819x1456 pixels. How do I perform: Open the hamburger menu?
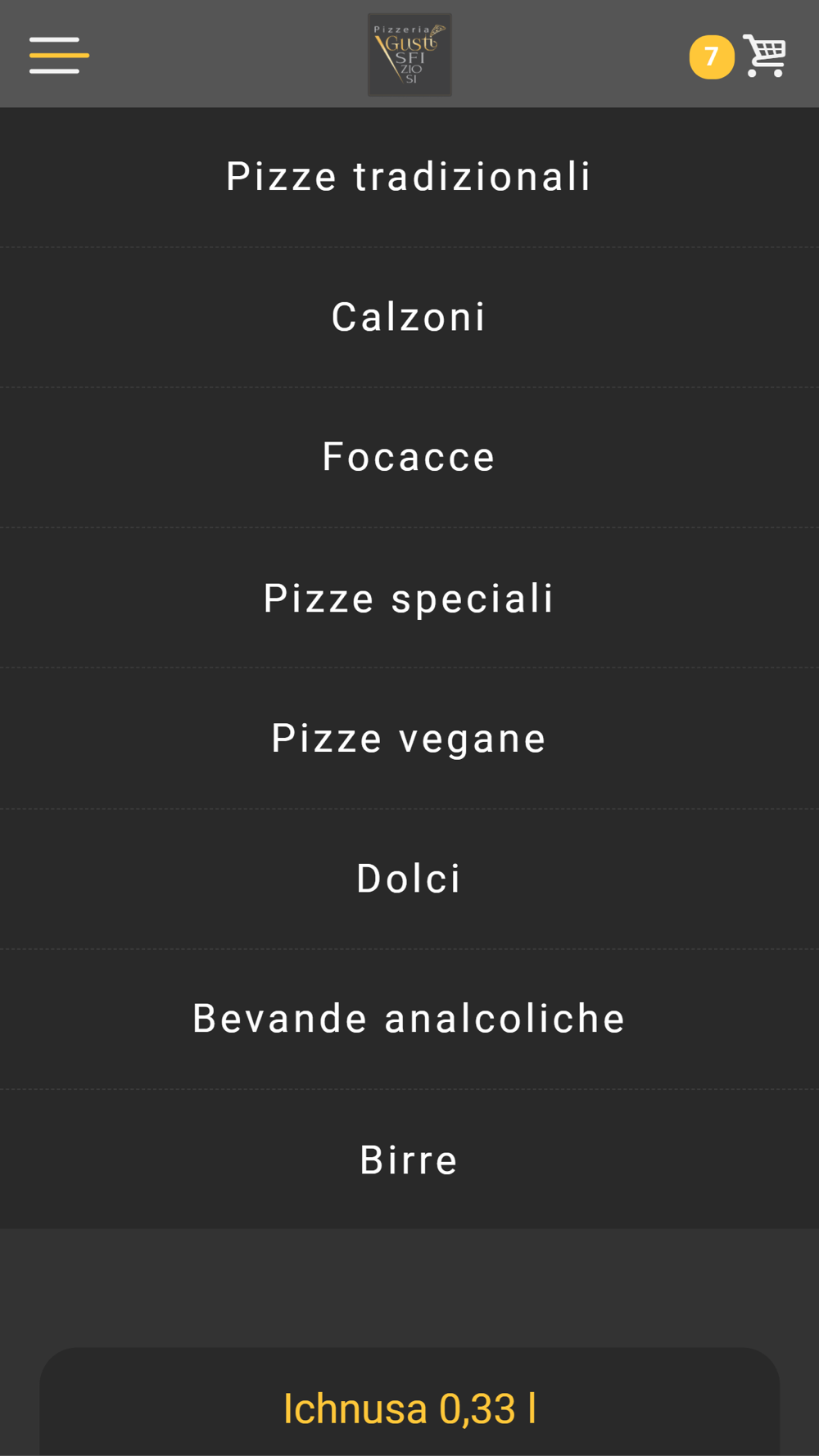click(59, 55)
